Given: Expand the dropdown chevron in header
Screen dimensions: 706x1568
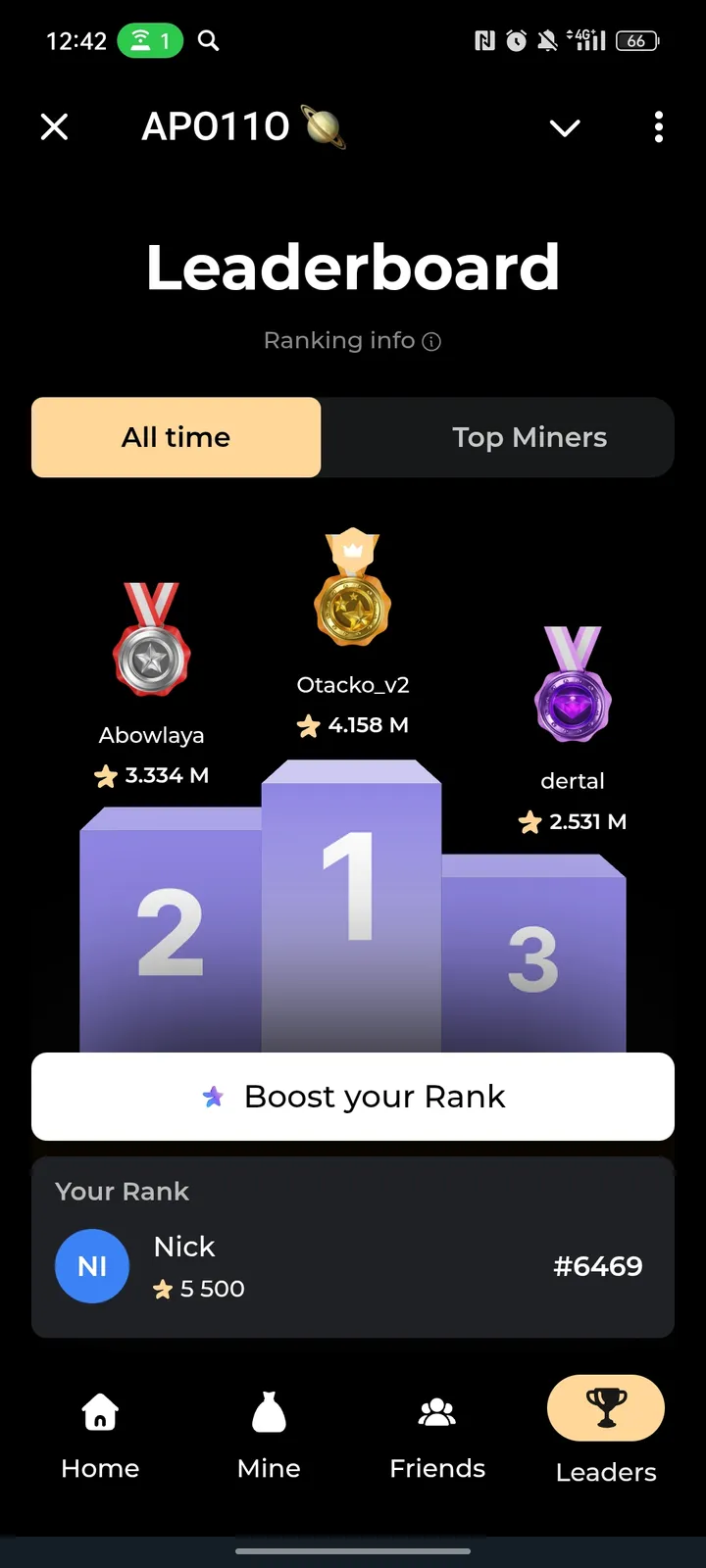Looking at the screenshot, I should point(565,127).
